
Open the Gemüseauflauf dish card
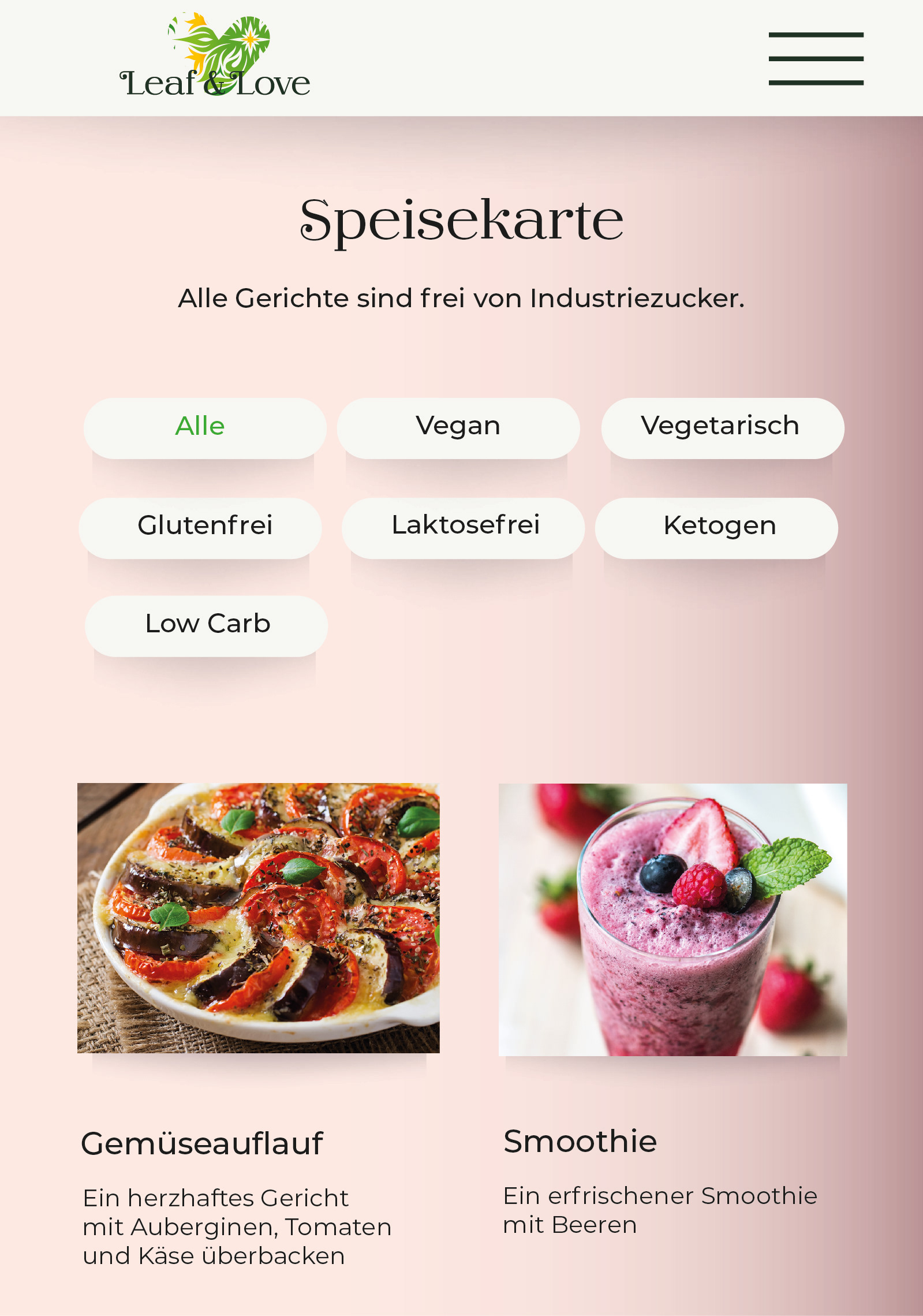coord(258,918)
